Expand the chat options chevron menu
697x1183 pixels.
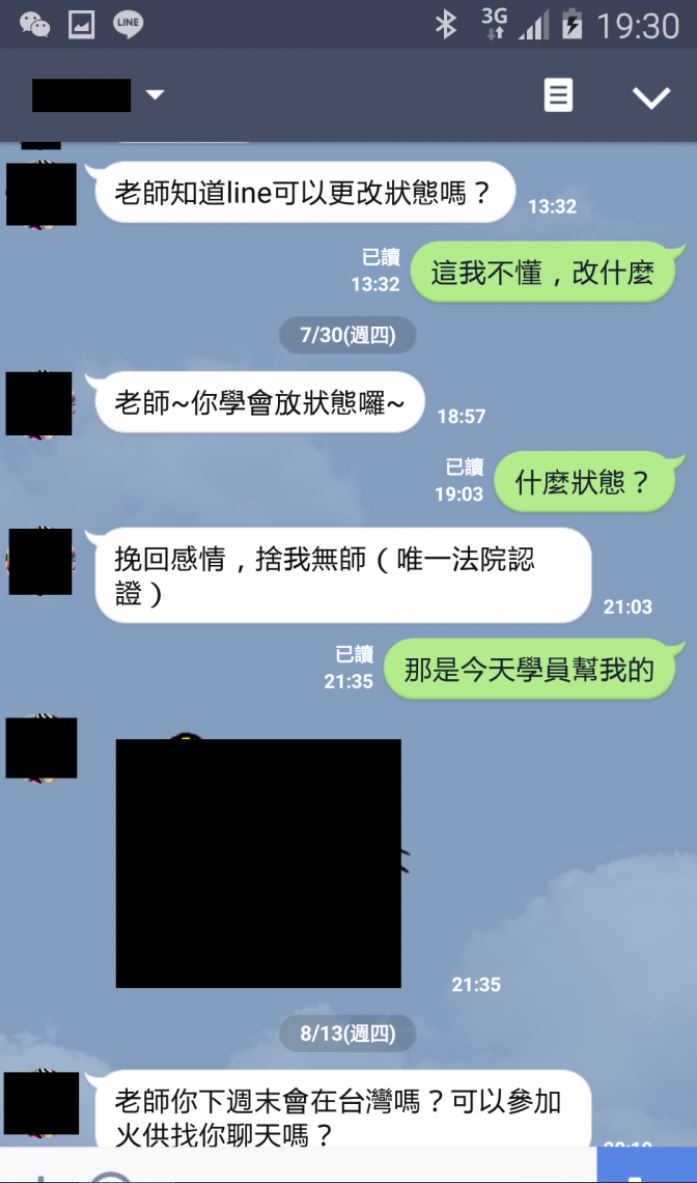point(651,97)
